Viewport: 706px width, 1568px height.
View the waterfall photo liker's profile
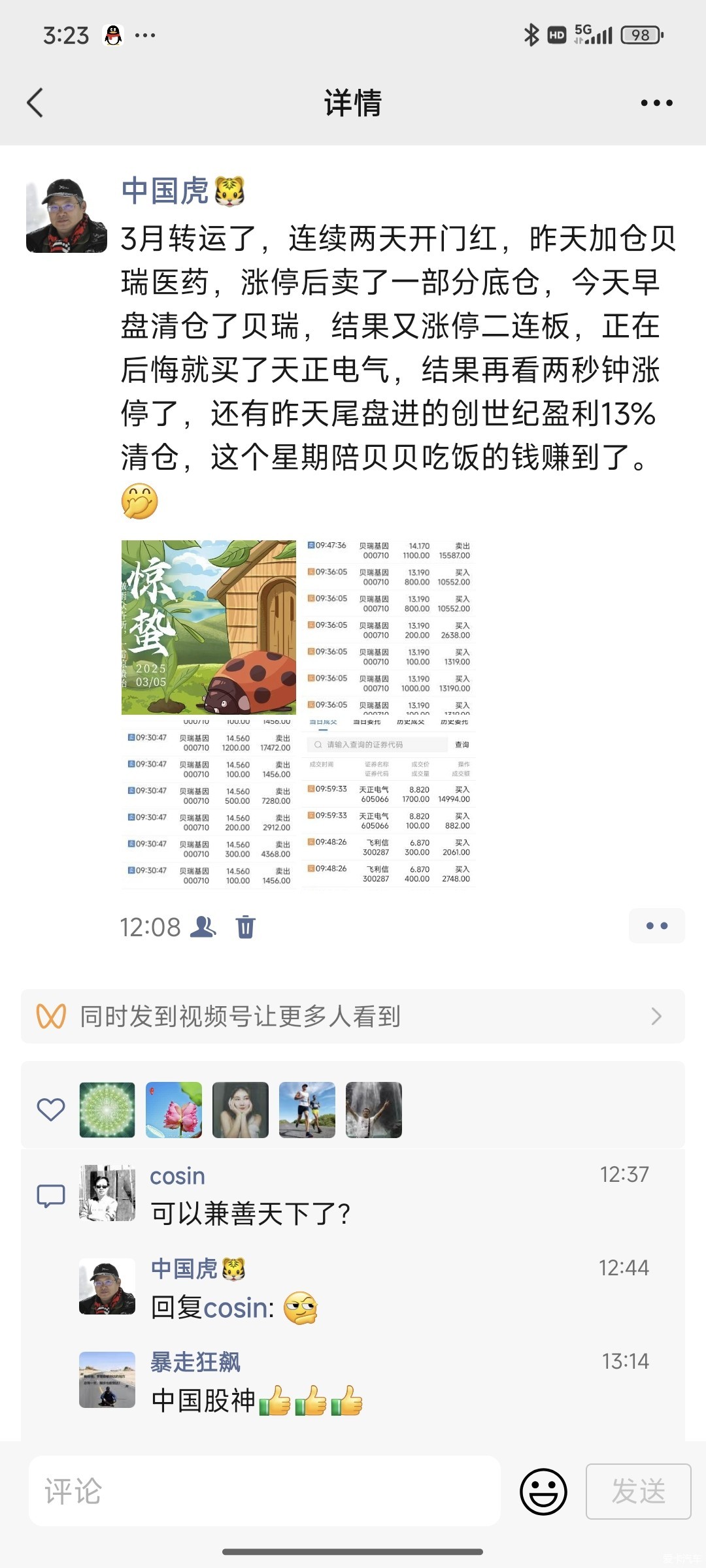(x=374, y=1109)
